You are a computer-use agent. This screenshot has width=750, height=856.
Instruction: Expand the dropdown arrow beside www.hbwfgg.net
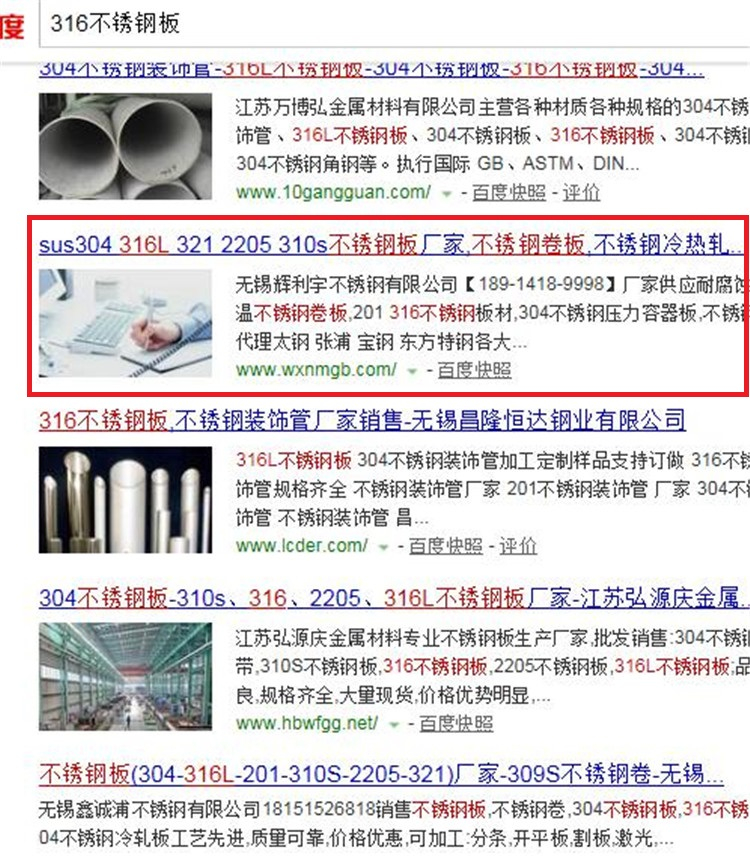click(393, 724)
